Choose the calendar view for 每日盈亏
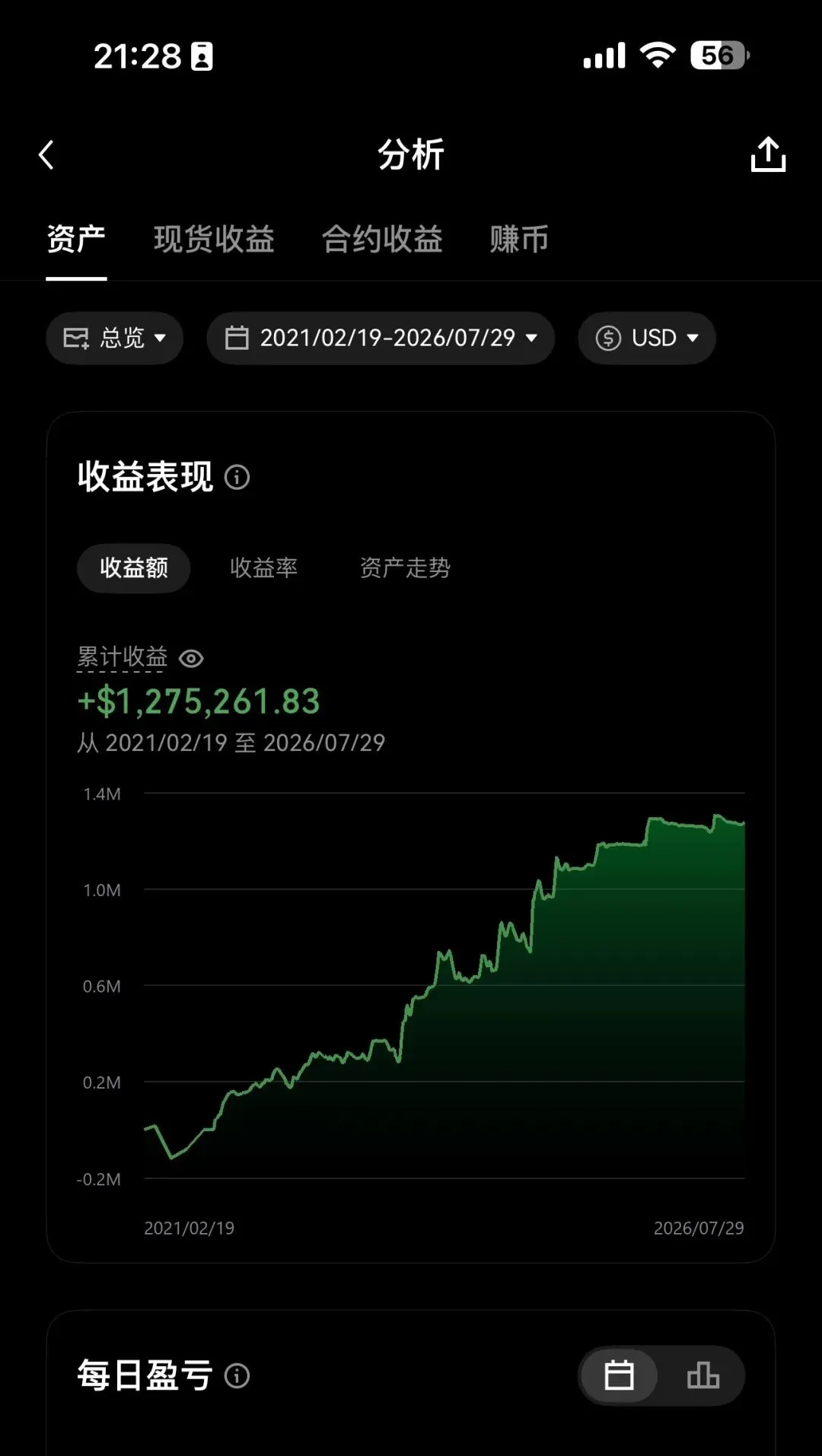Screen dimensions: 822x1456 (619, 1375)
